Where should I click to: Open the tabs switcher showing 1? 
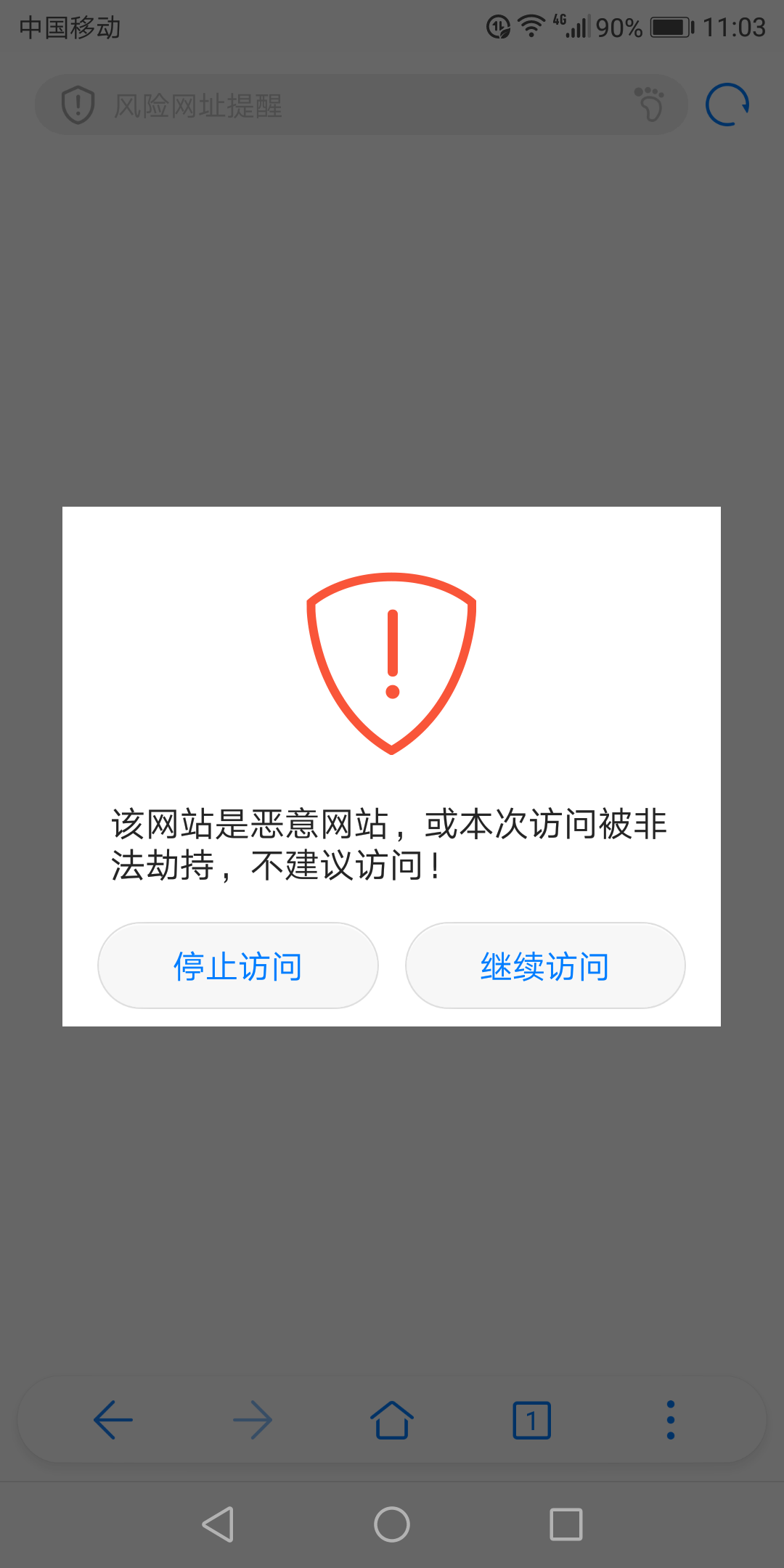(x=531, y=1420)
